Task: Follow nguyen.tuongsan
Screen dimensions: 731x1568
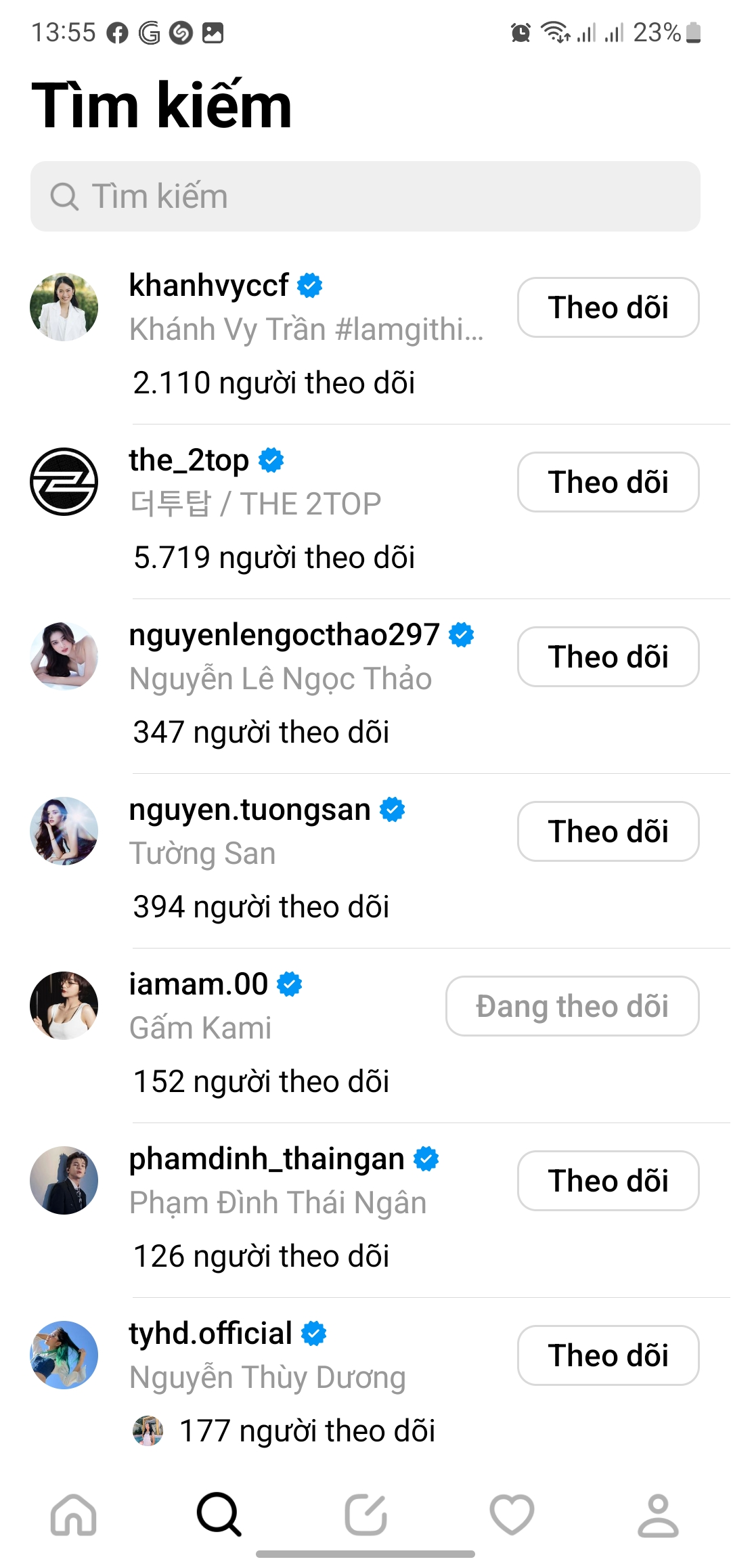Action: (x=608, y=831)
